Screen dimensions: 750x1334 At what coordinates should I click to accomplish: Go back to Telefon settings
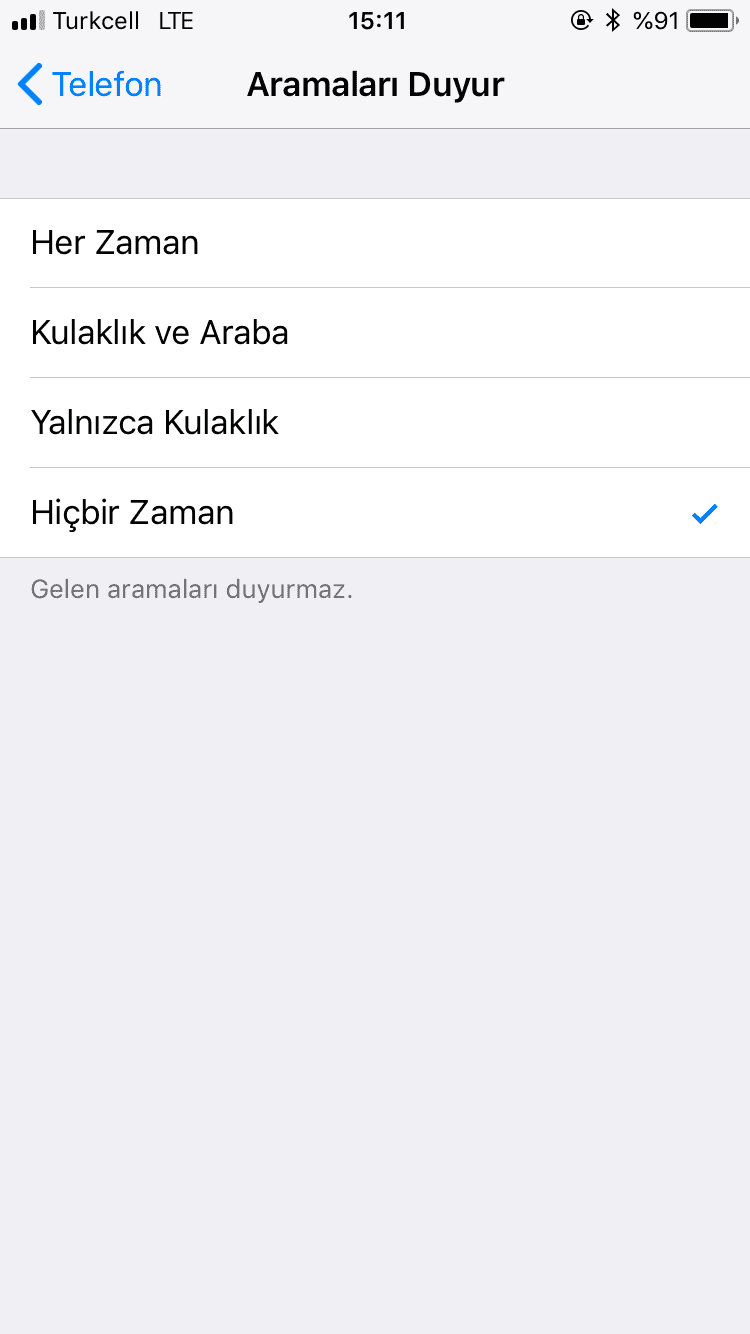90,85
